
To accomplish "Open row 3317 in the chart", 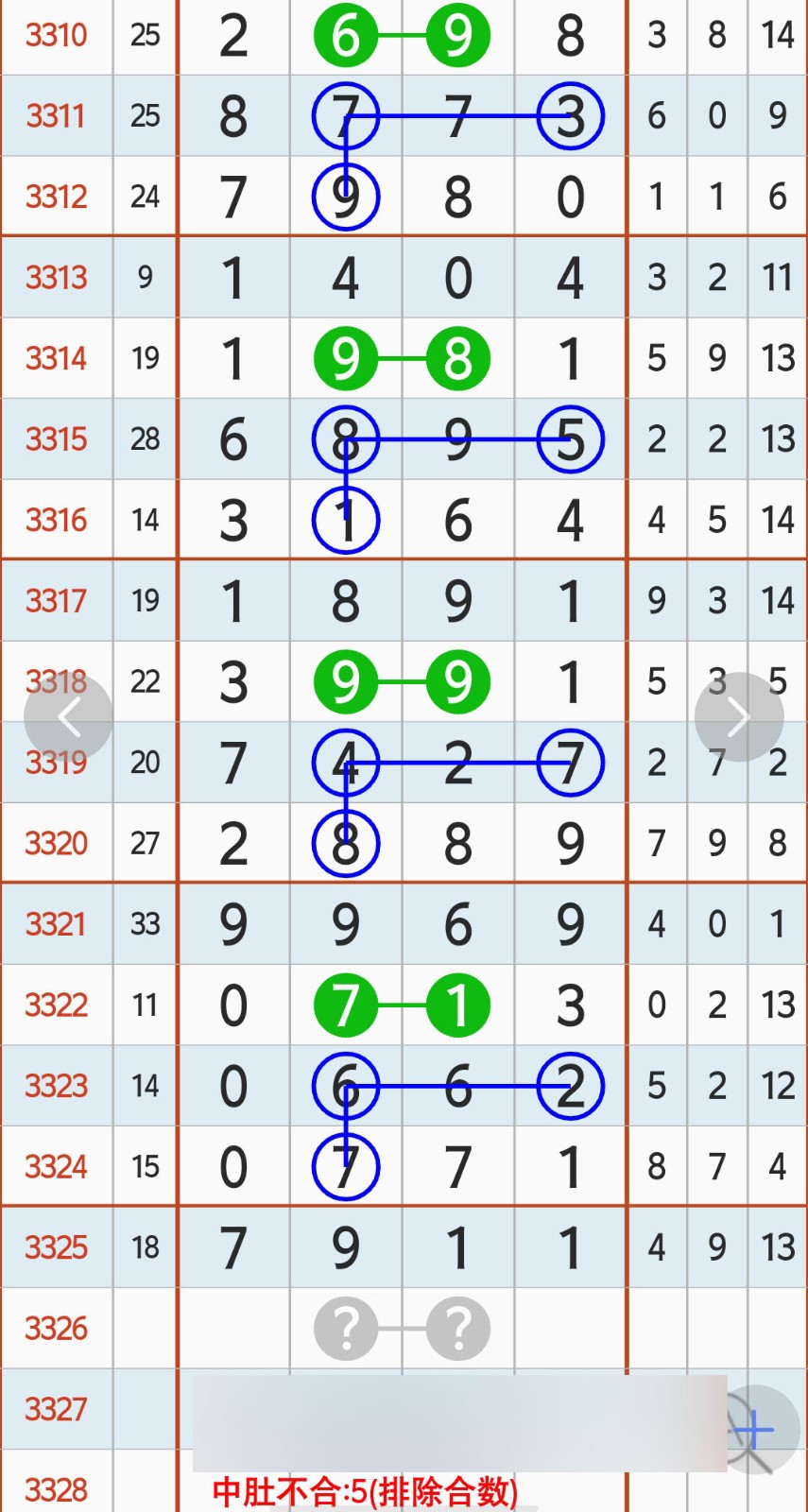I will pos(57,601).
